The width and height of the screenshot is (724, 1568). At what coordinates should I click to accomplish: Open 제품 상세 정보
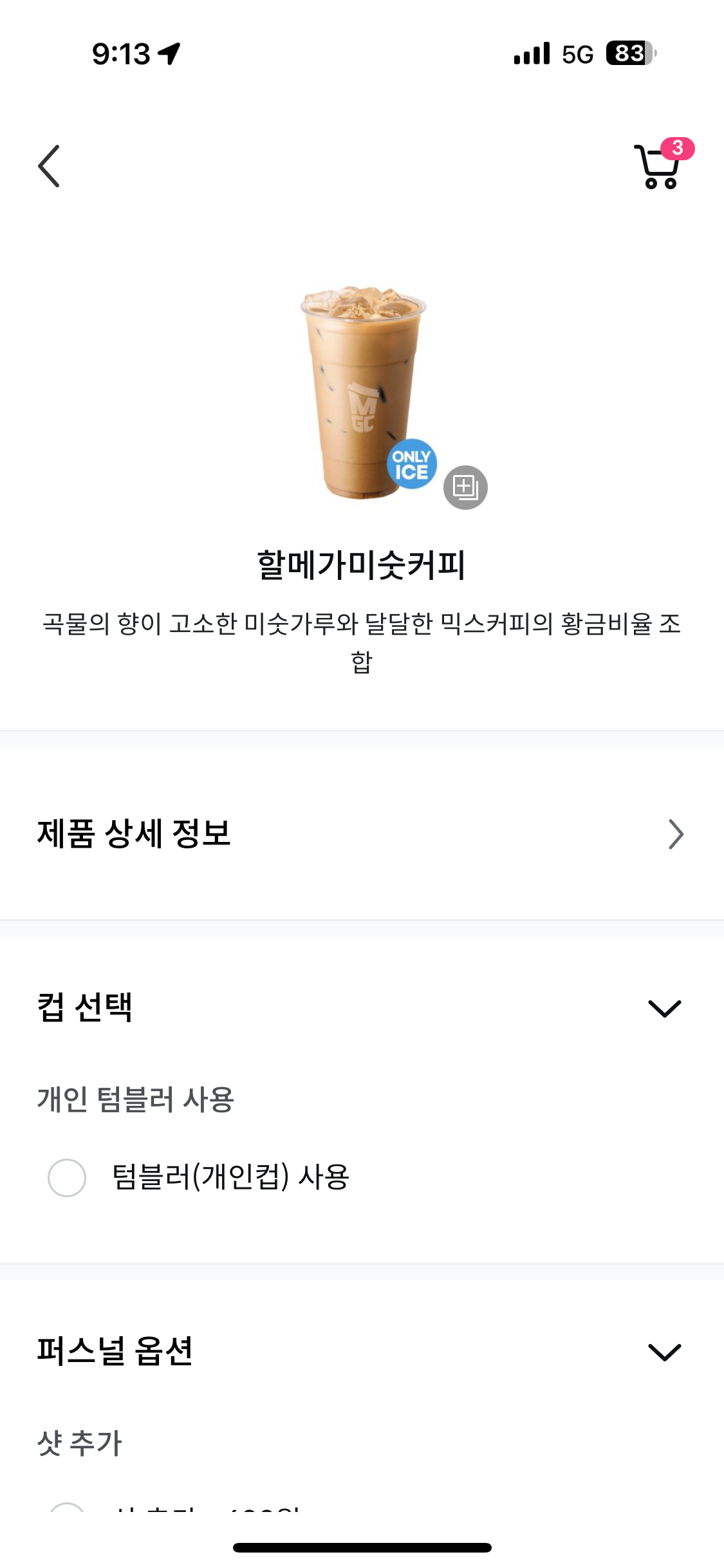[x=362, y=834]
